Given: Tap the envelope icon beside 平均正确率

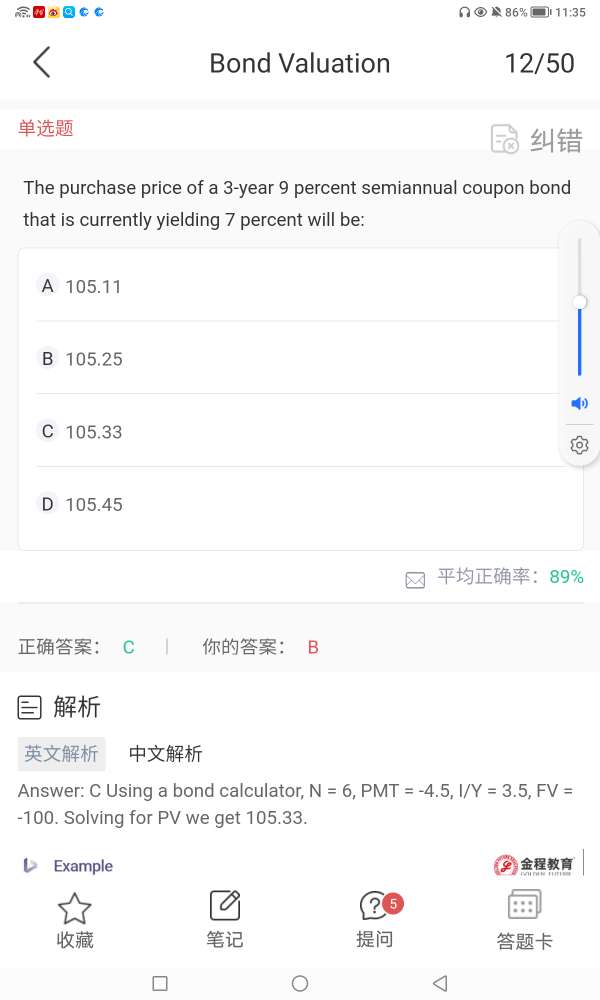Looking at the screenshot, I should pyautogui.click(x=415, y=579).
